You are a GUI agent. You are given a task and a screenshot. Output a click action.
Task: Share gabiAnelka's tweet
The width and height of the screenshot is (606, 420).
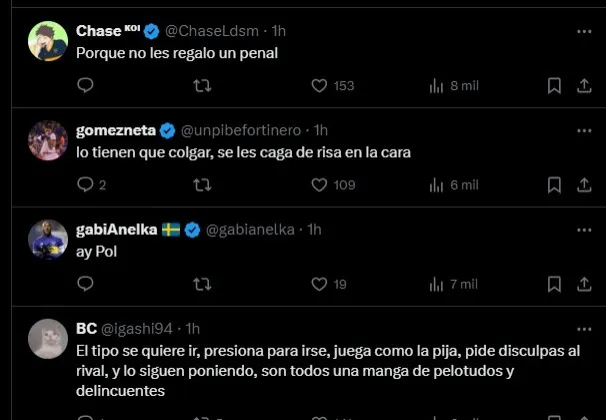(584, 284)
